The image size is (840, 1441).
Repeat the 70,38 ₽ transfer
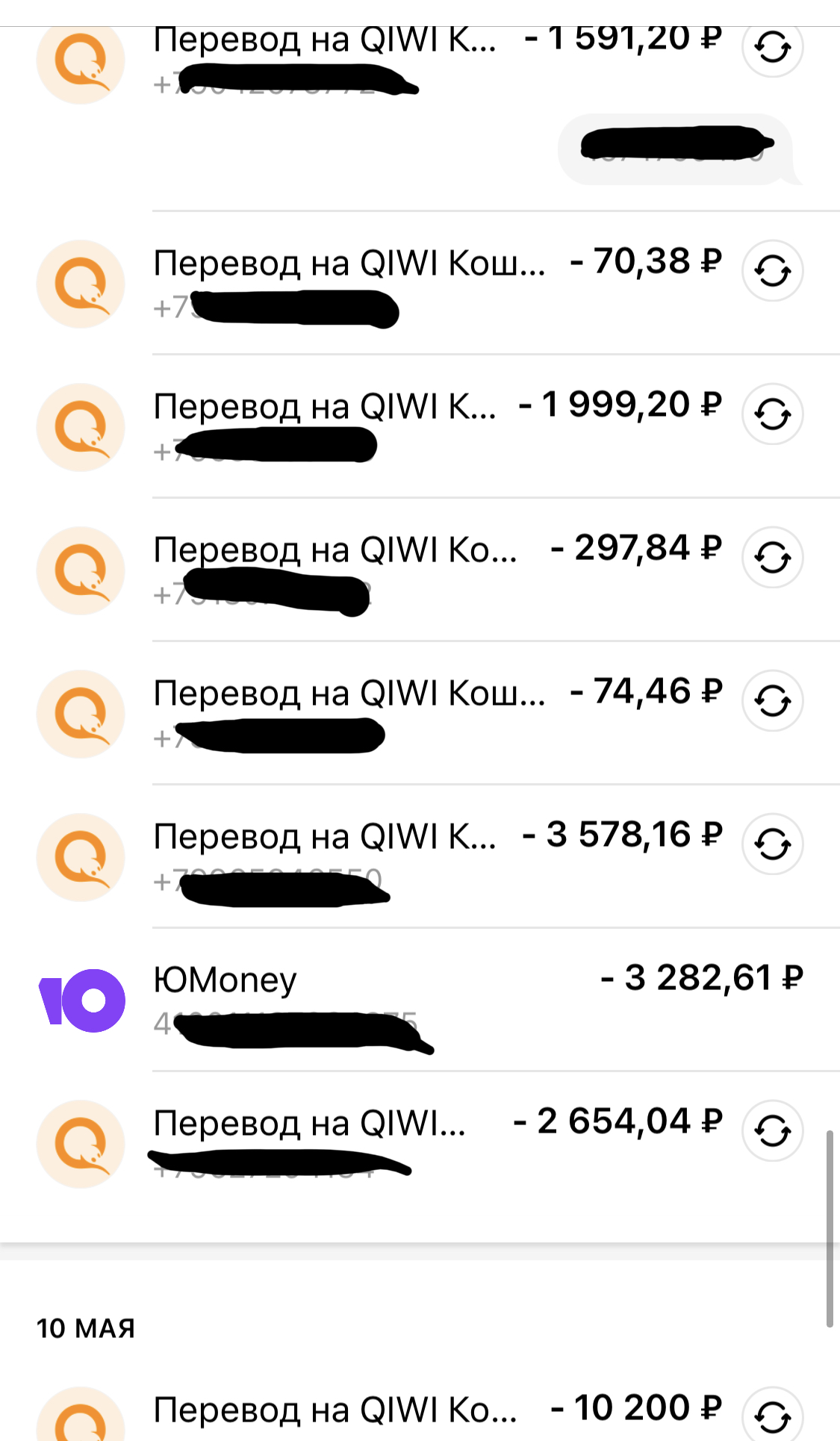point(772,270)
